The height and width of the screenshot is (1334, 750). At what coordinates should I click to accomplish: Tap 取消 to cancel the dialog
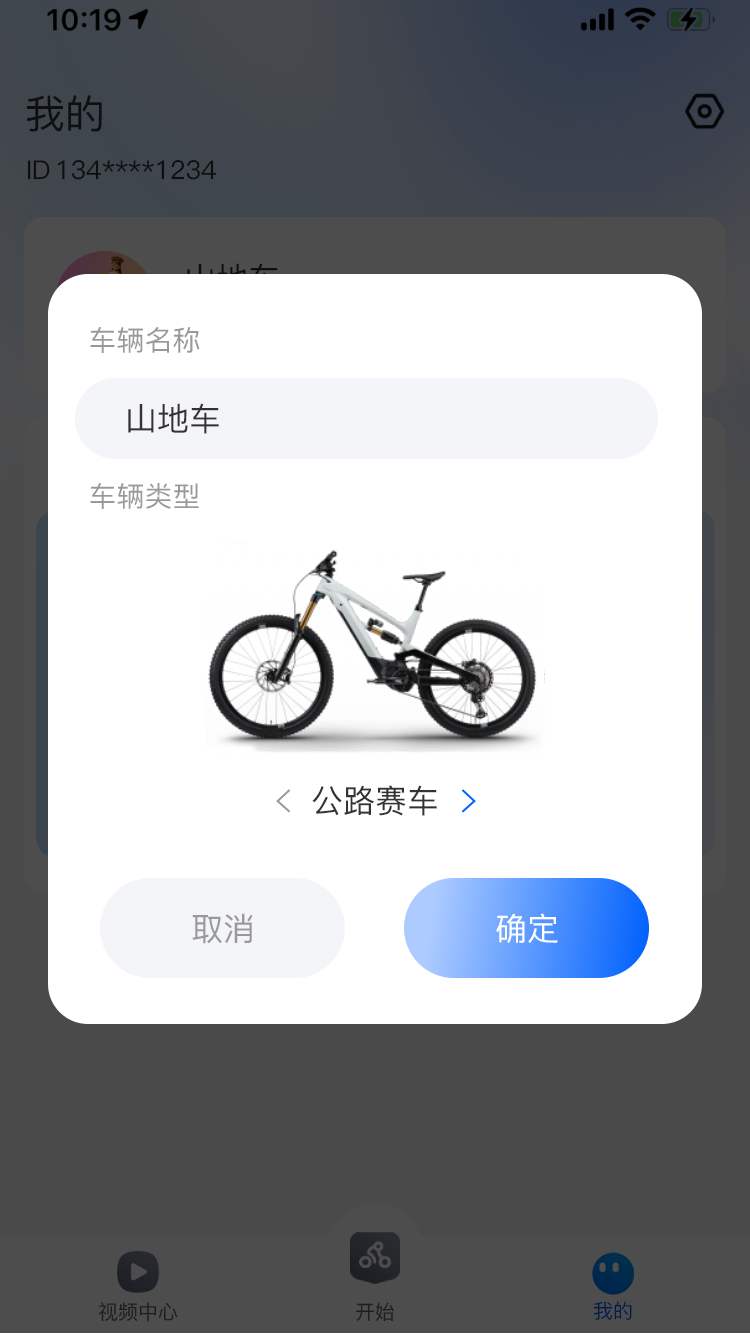pyautogui.click(x=222, y=928)
